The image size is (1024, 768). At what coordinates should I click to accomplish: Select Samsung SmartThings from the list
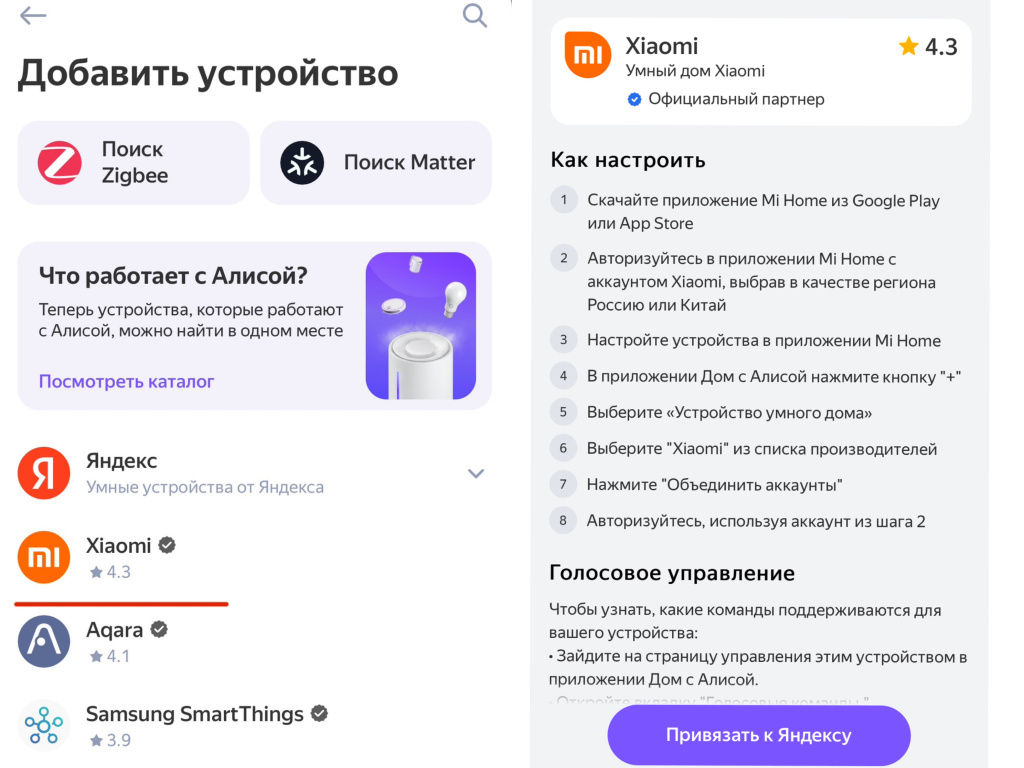(x=195, y=725)
